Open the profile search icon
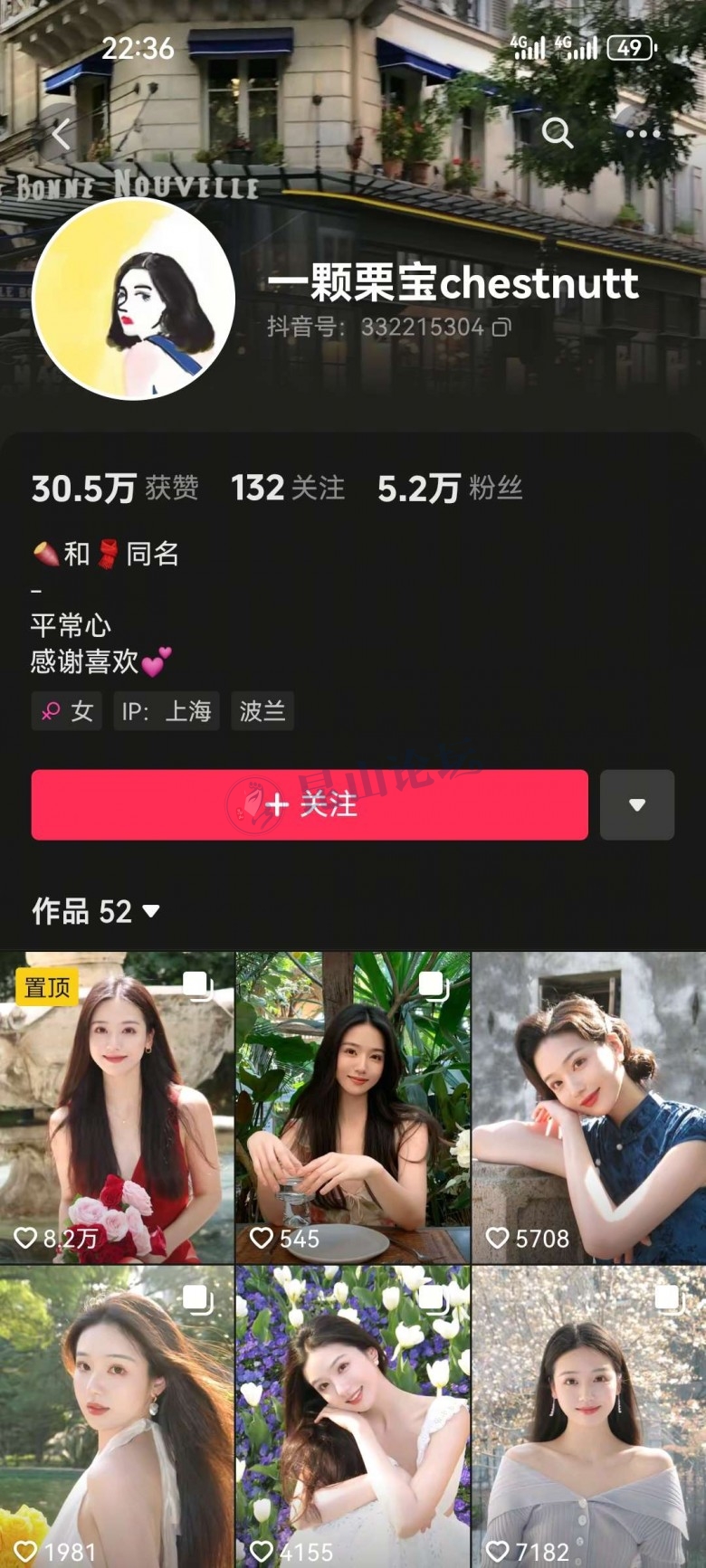The height and width of the screenshot is (1568, 706). coord(557,133)
